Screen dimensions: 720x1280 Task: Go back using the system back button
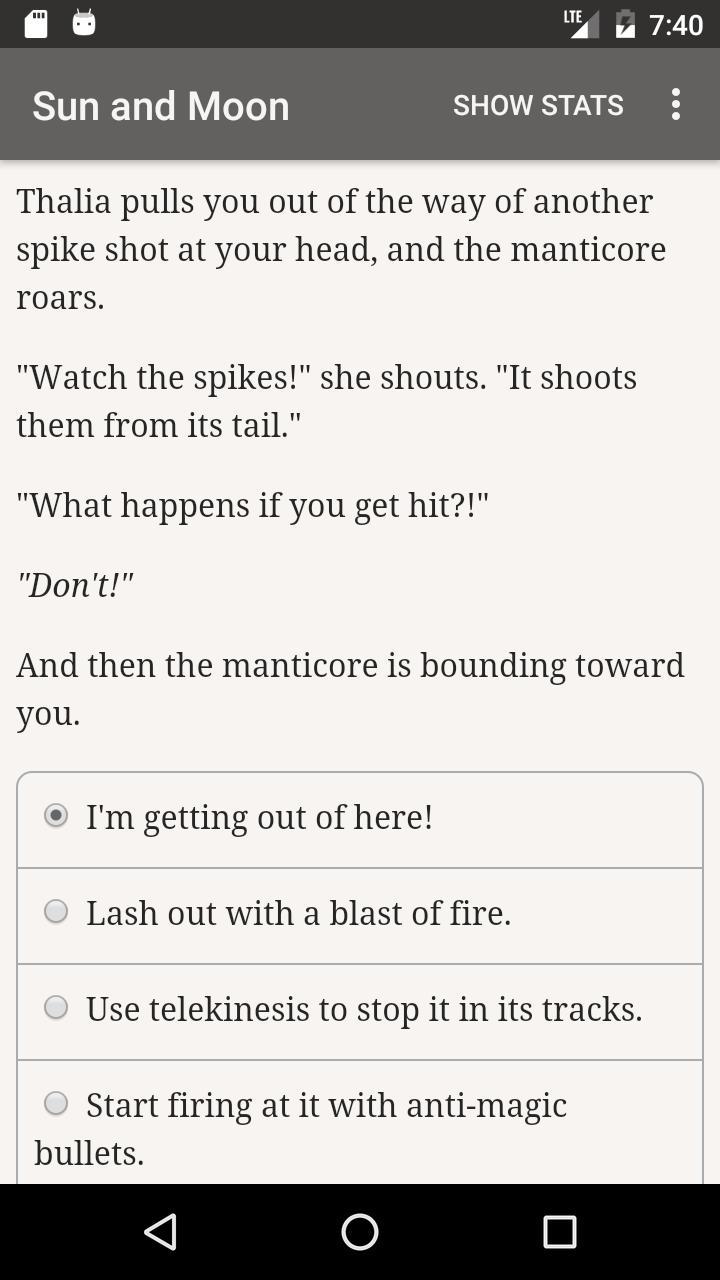pos(160,1232)
